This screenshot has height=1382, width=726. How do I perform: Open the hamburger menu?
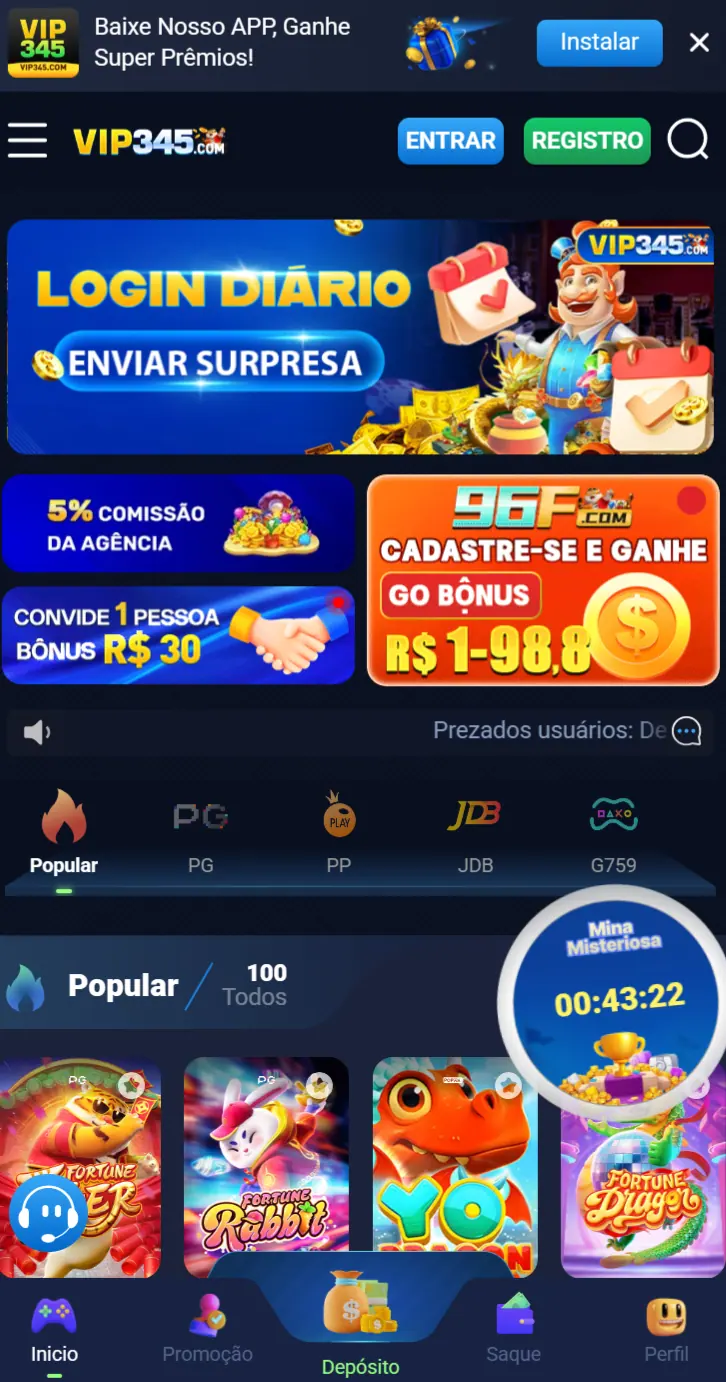pos(28,141)
